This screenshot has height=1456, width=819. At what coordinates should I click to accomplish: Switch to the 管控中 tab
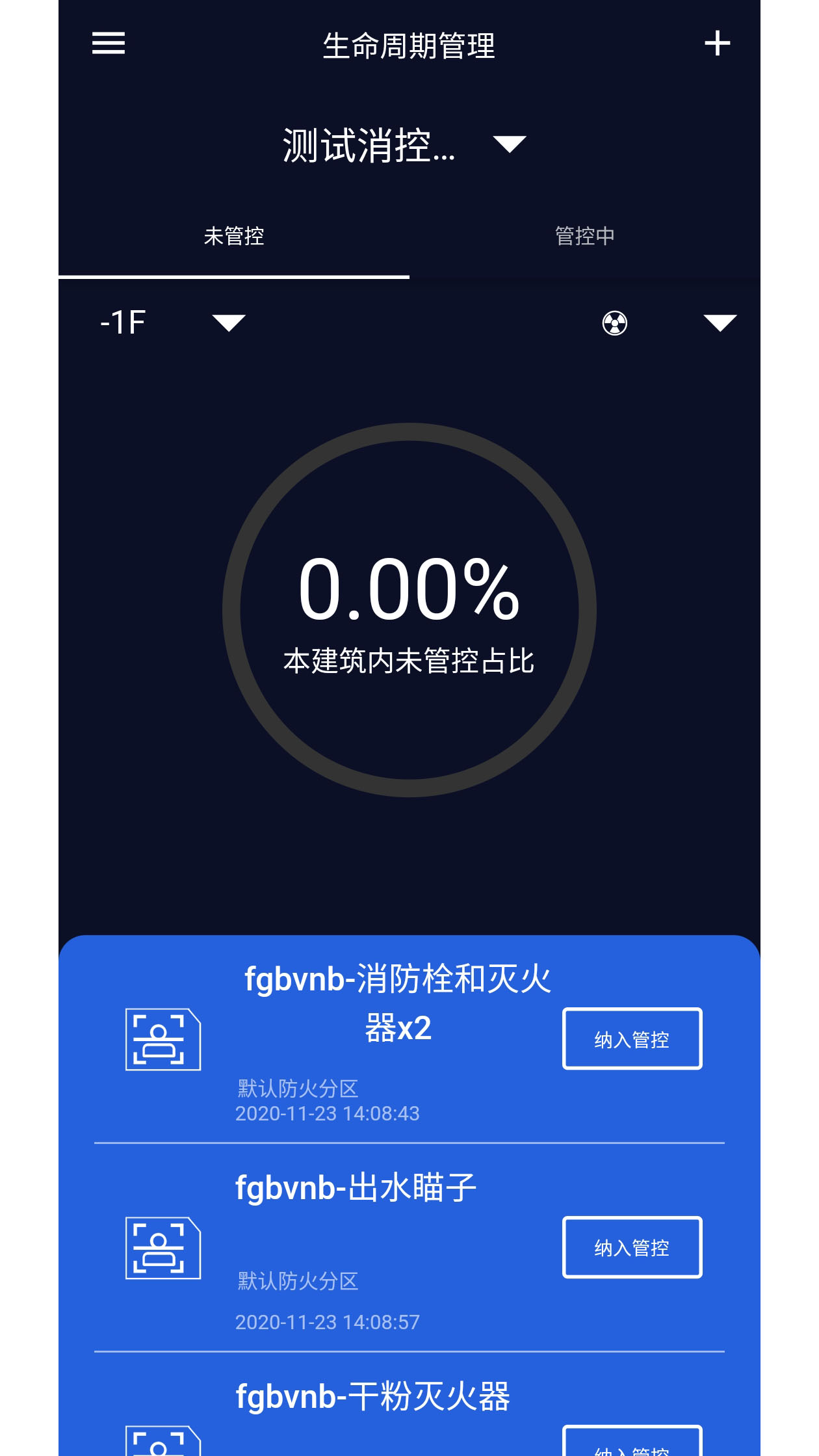click(584, 236)
